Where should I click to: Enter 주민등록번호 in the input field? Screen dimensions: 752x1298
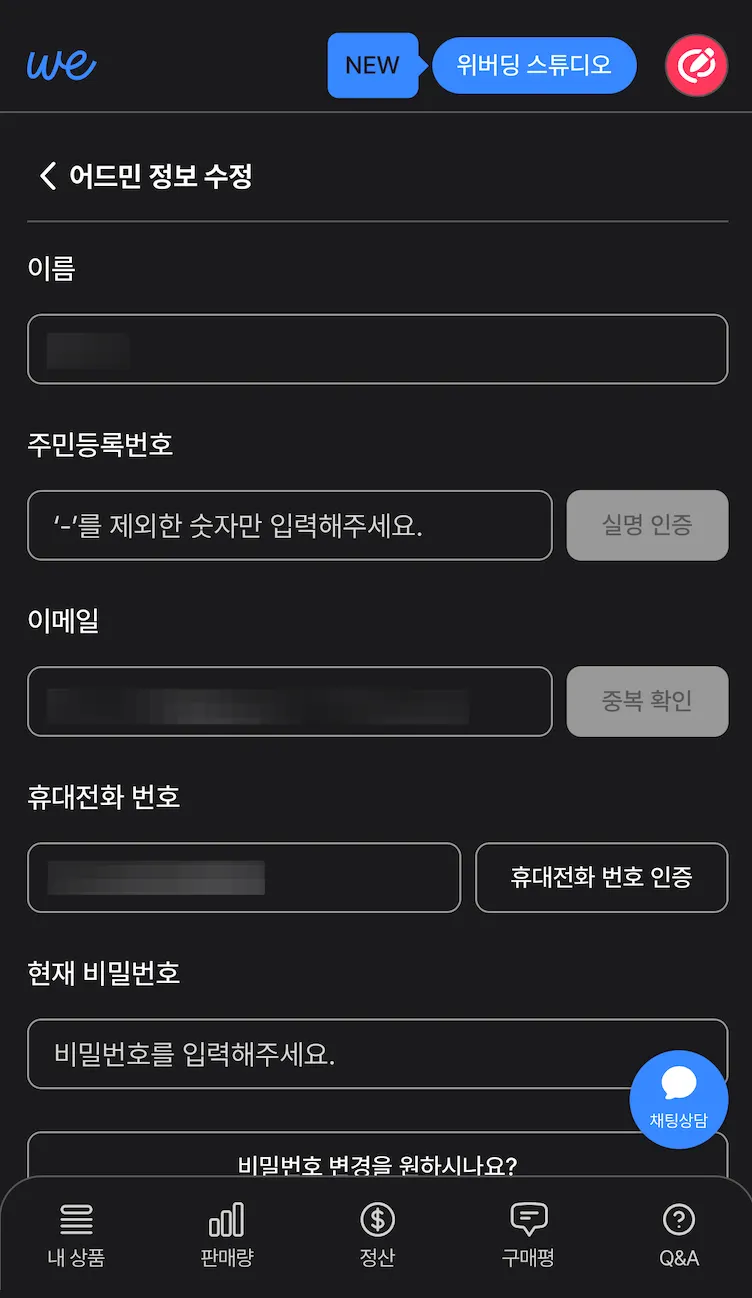pyautogui.click(x=289, y=525)
